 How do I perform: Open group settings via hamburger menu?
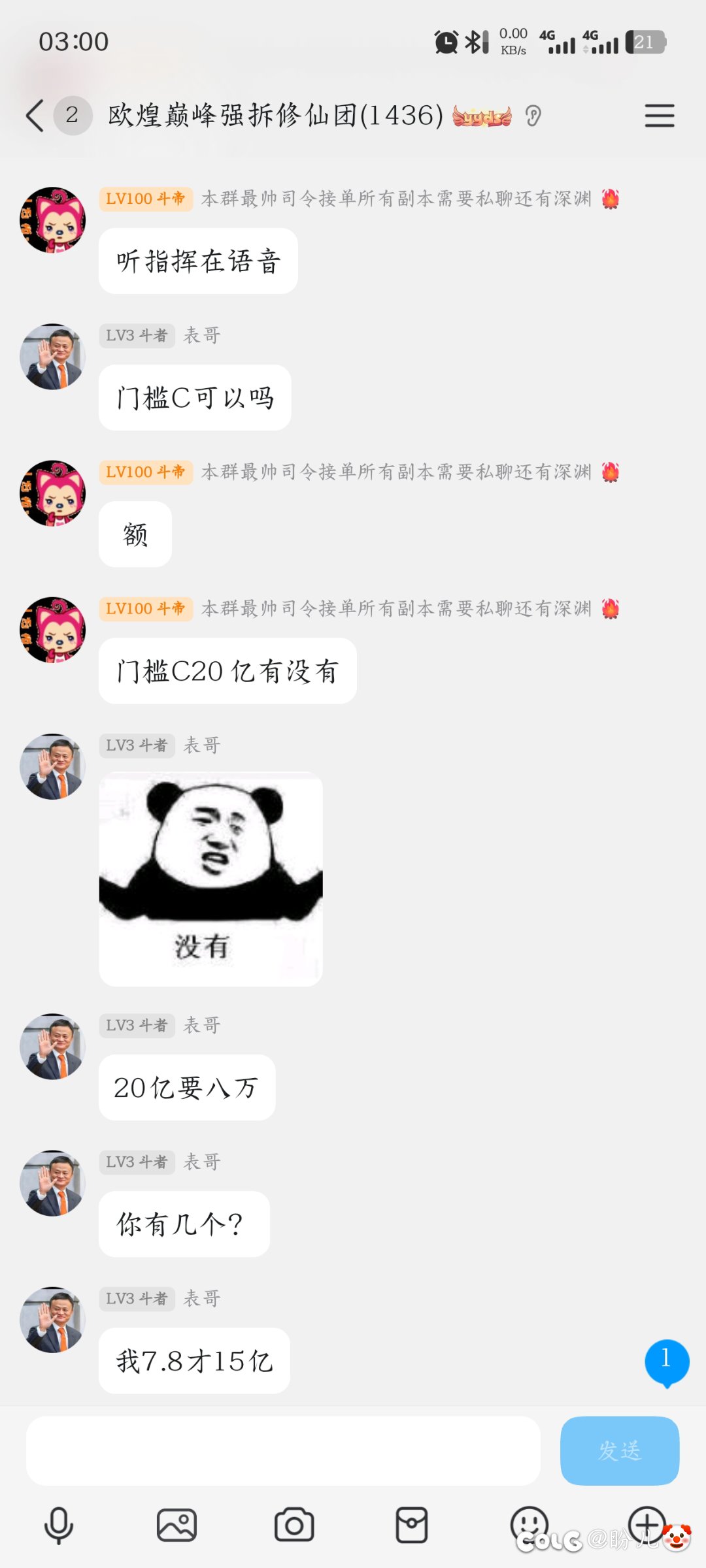click(659, 116)
